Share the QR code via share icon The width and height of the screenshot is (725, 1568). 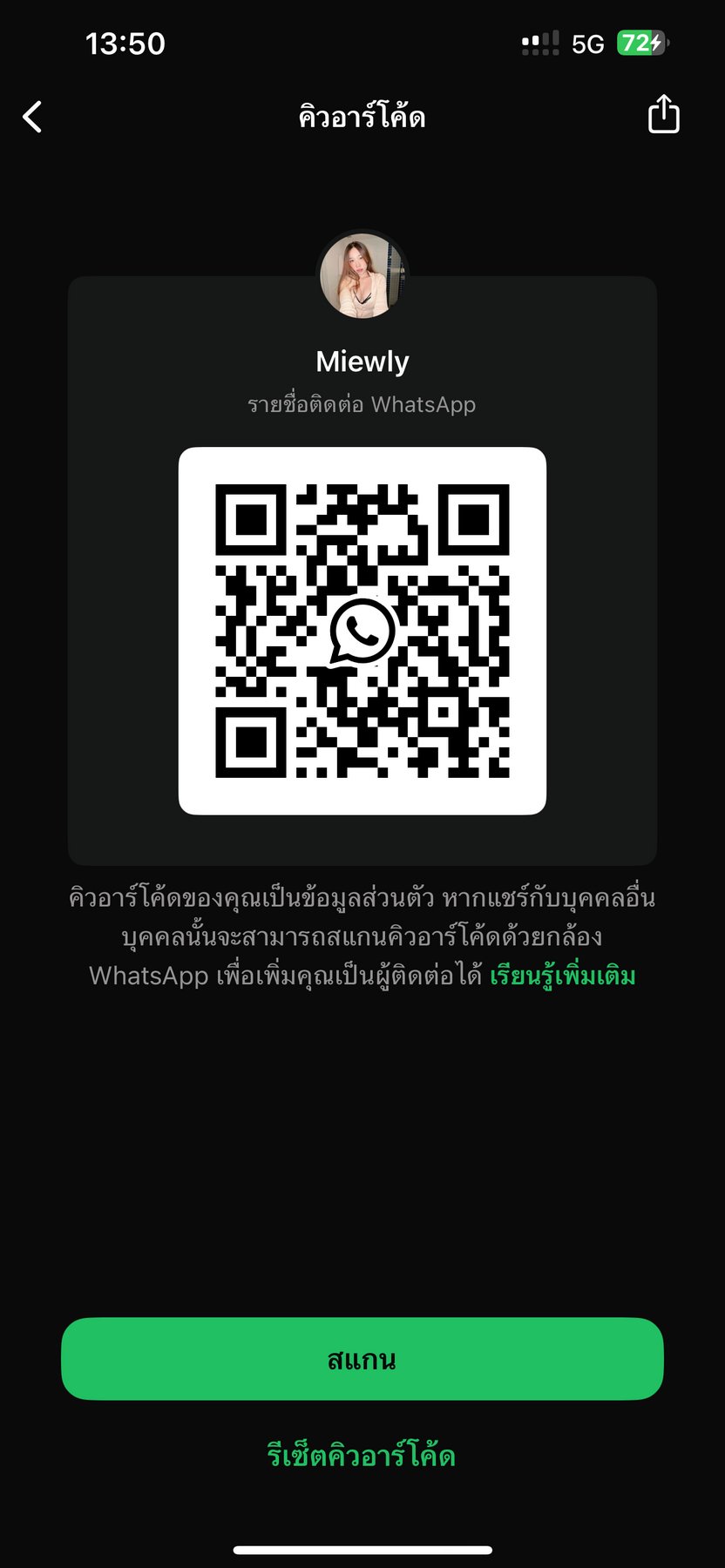click(663, 114)
